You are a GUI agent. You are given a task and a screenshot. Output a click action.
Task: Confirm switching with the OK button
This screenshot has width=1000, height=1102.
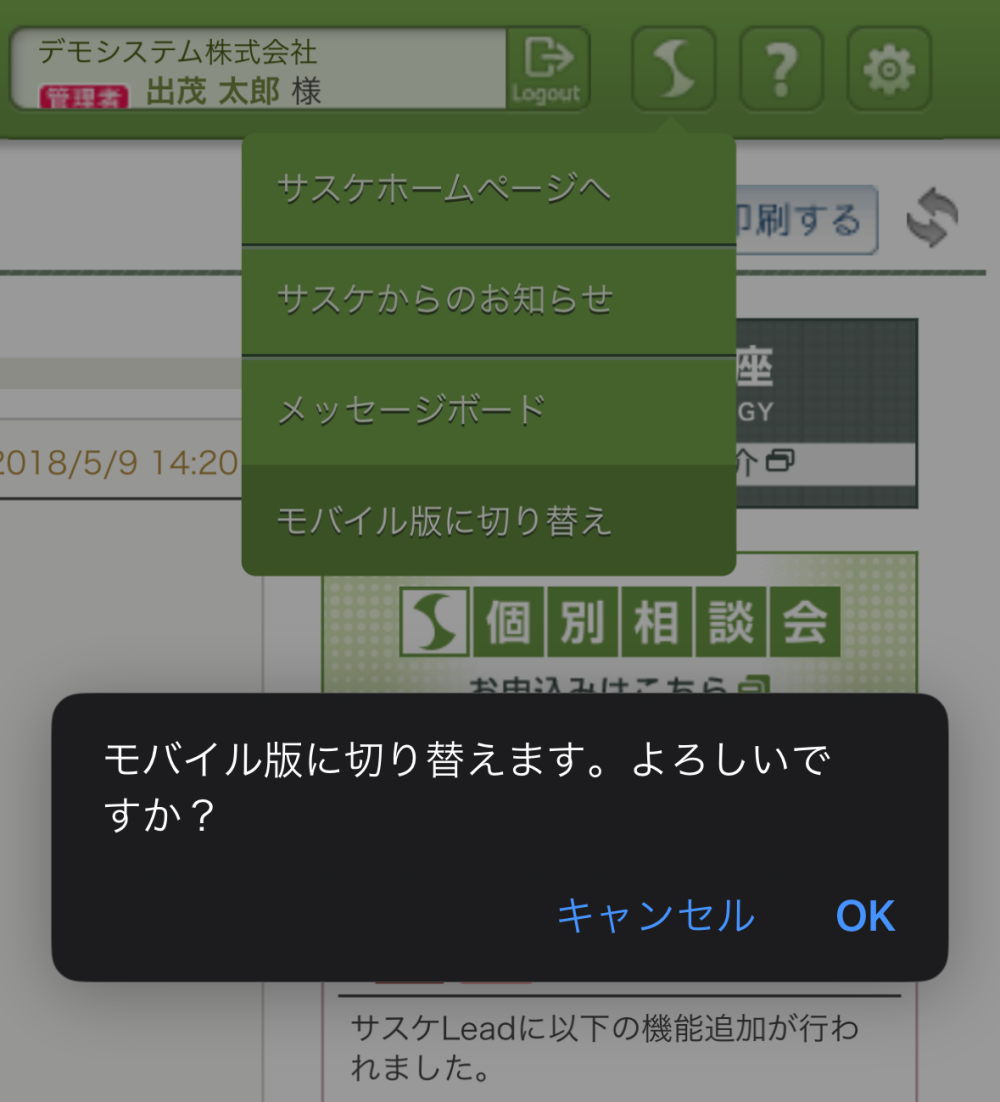pyautogui.click(x=865, y=916)
